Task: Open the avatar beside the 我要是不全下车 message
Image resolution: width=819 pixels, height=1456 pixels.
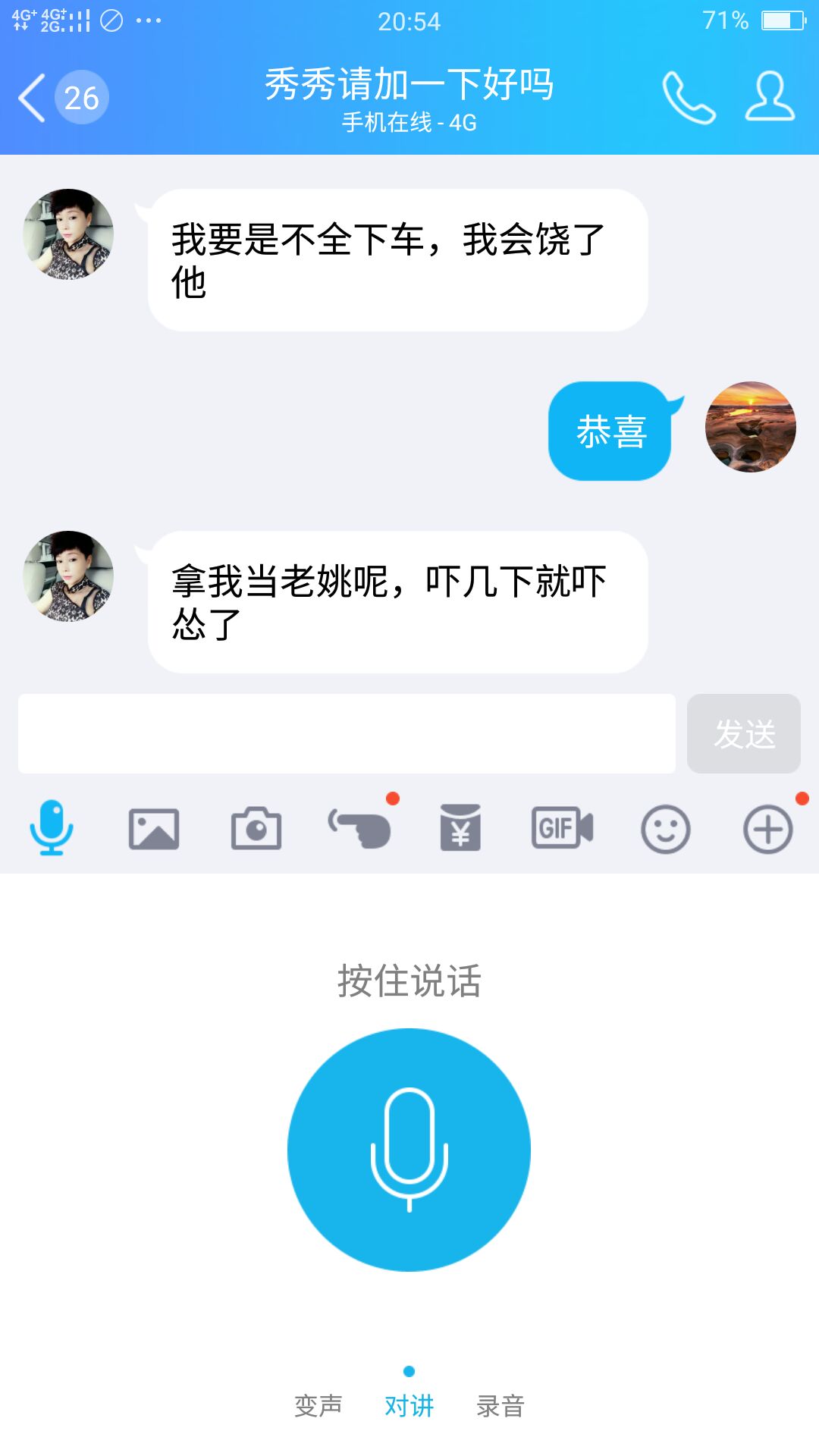Action: (68, 234)
